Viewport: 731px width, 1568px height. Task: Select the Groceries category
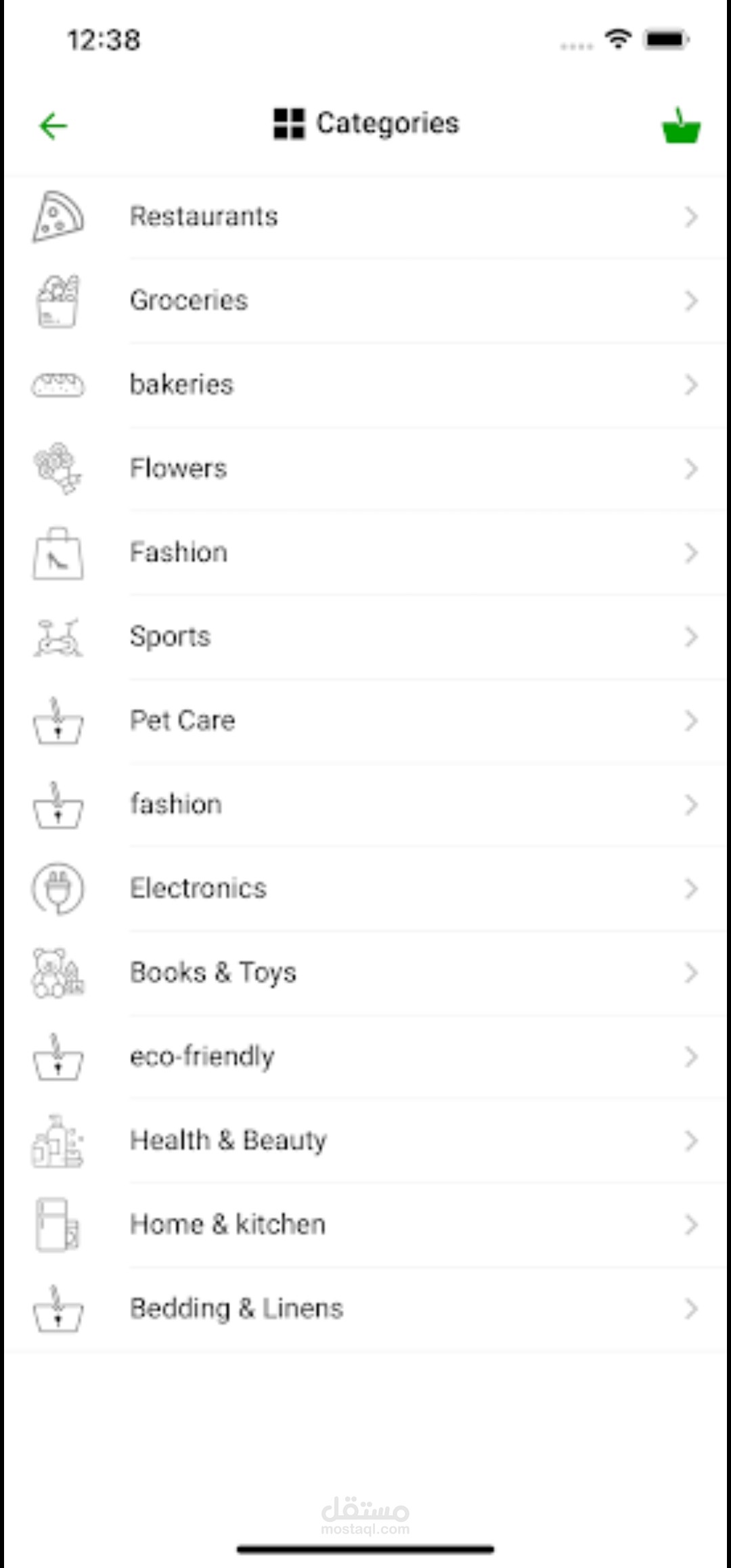[x=365, y=301]
